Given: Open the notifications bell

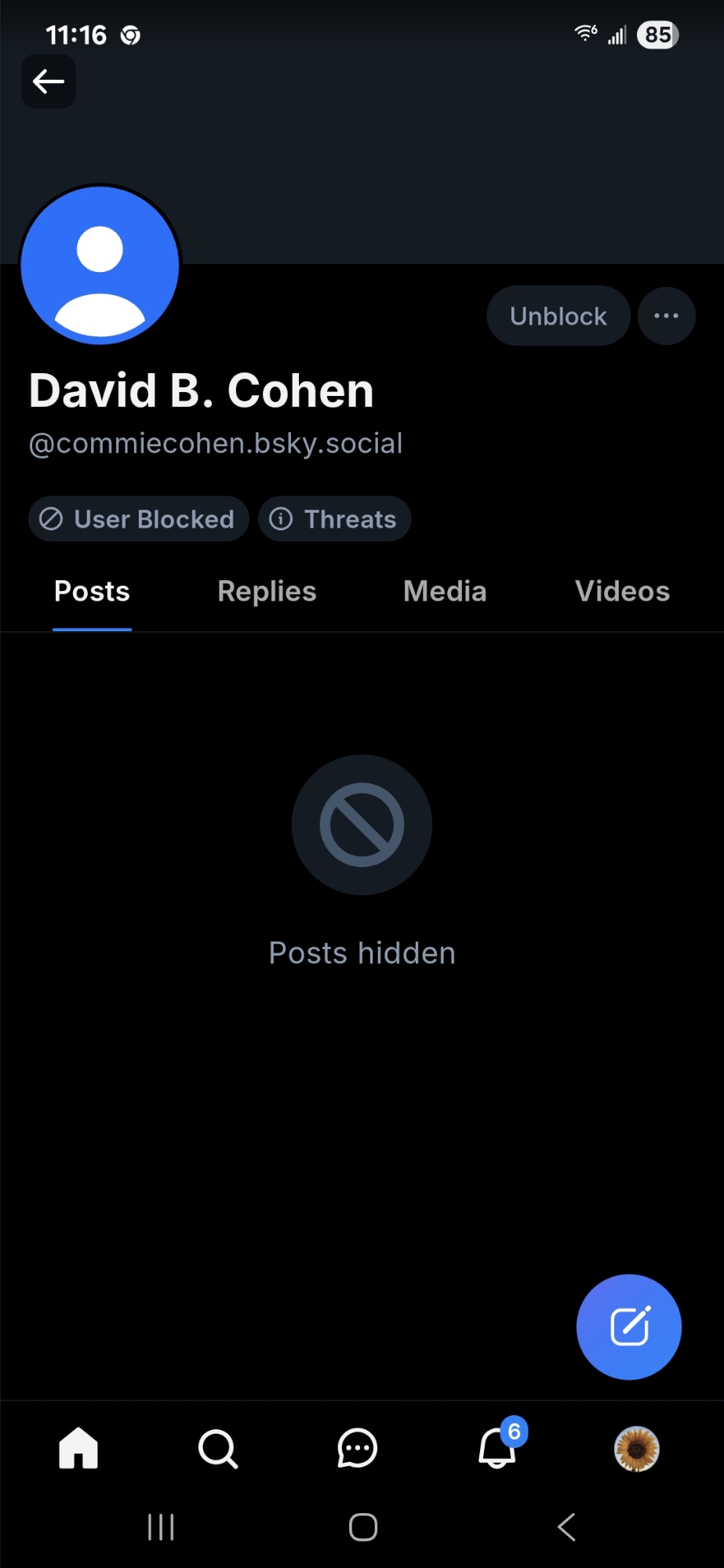Looking at the screenshot, I should tap(497, 1448).
